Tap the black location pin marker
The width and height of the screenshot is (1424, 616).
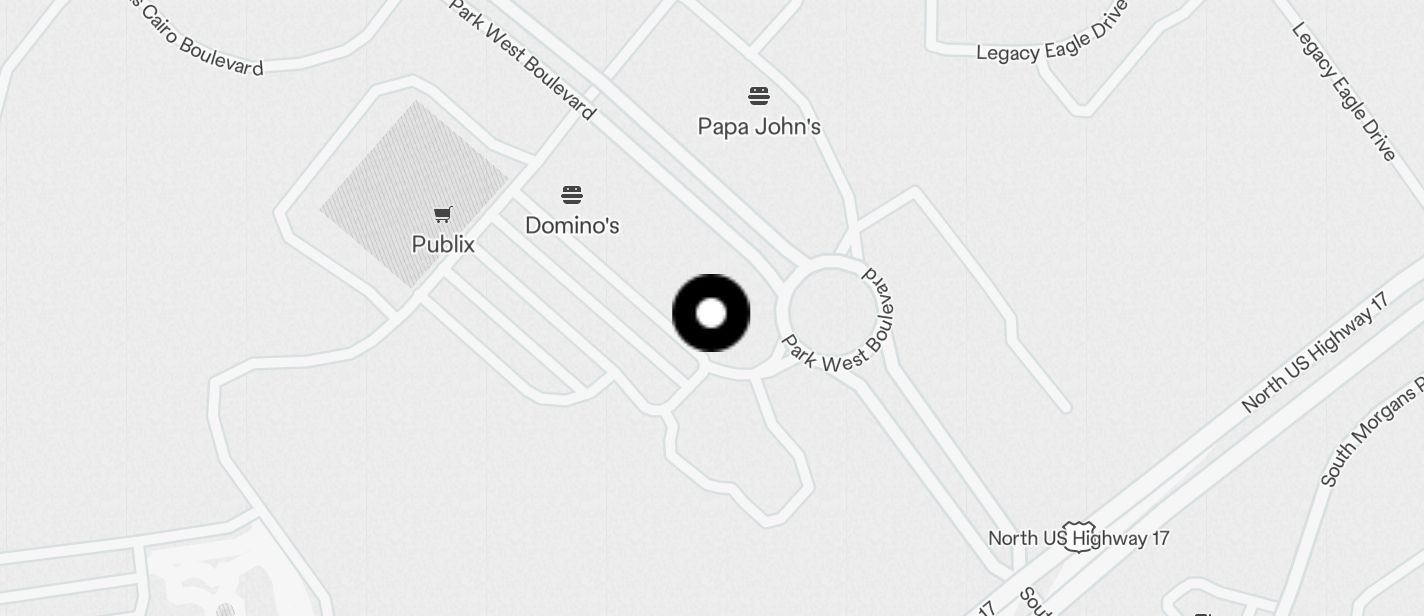click(711, 313)
